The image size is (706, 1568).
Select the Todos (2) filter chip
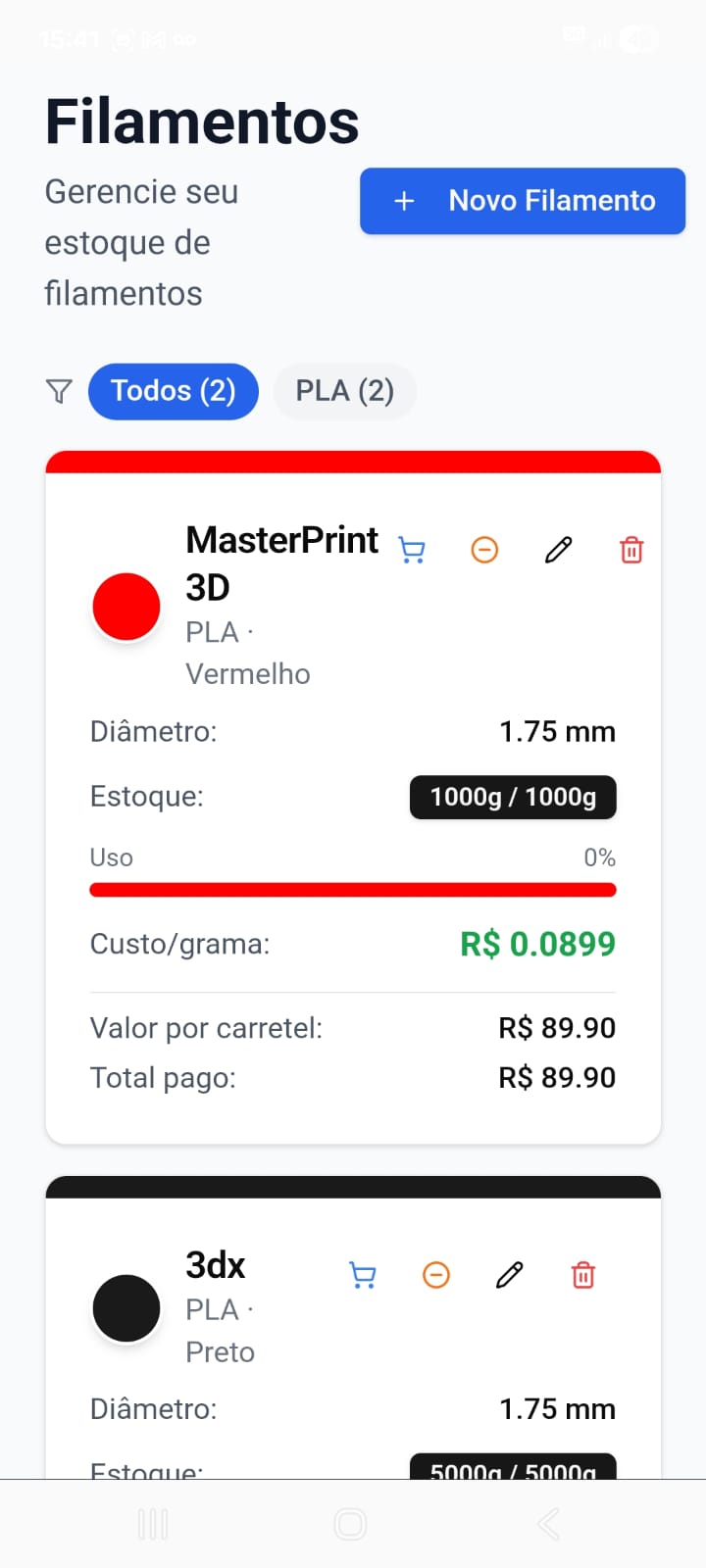pyautogui.click(x=174, y=391)
